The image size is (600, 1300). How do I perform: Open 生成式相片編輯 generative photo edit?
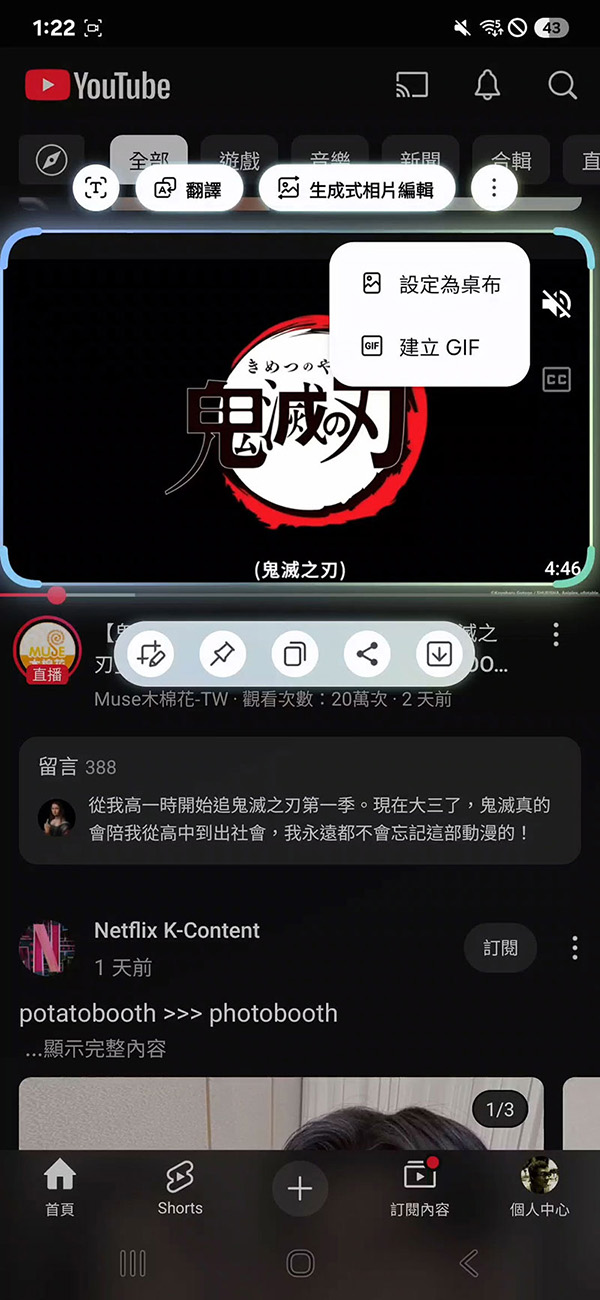point(357,189)
